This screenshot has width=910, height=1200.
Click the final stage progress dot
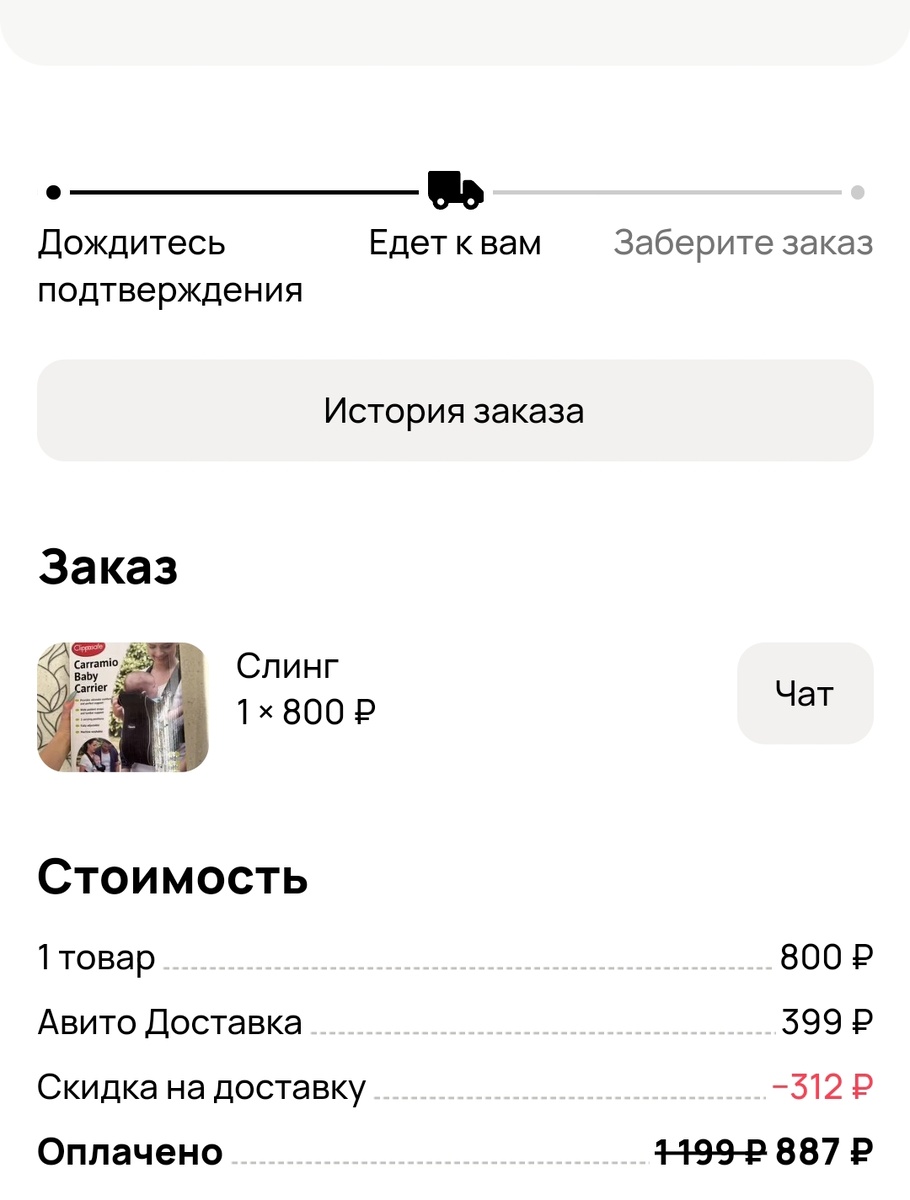pyautogui.click(x=857, y=191)
